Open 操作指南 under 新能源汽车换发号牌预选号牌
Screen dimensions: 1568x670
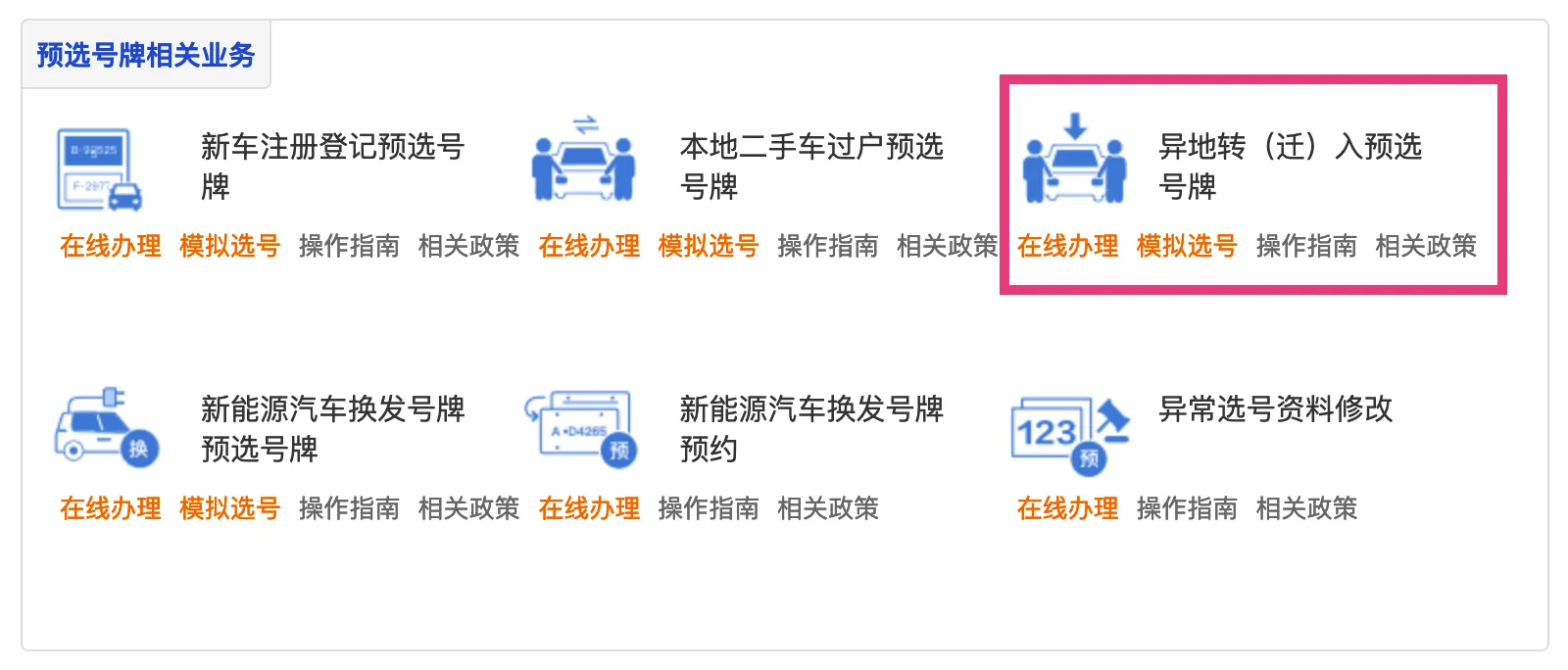(x=350, y=508)
